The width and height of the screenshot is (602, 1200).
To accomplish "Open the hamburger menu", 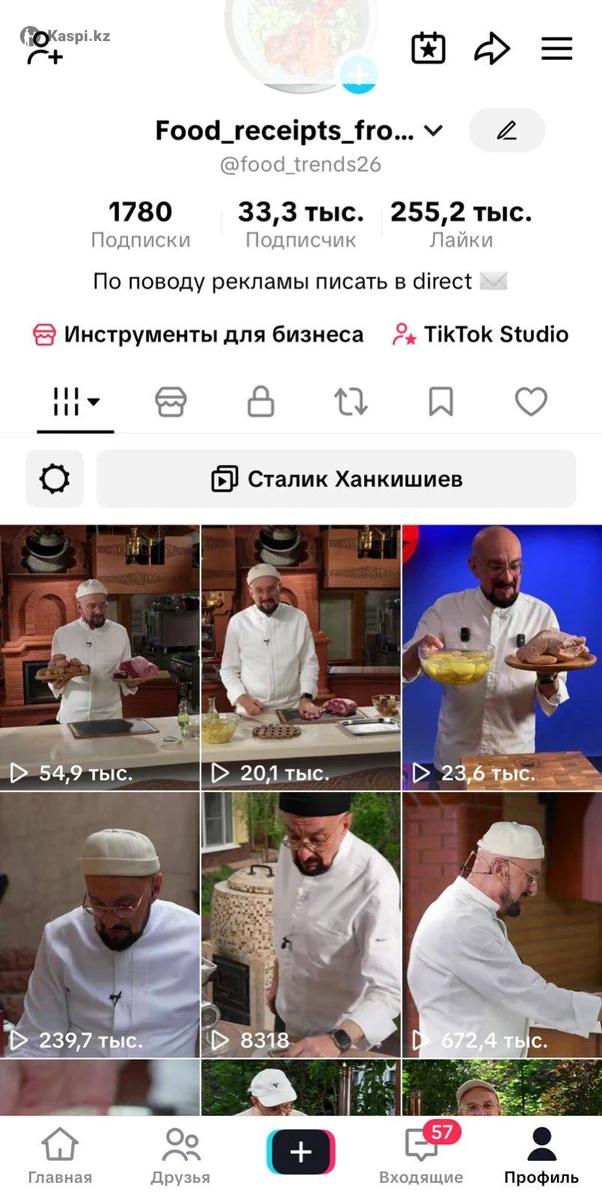I will point(557,48).
